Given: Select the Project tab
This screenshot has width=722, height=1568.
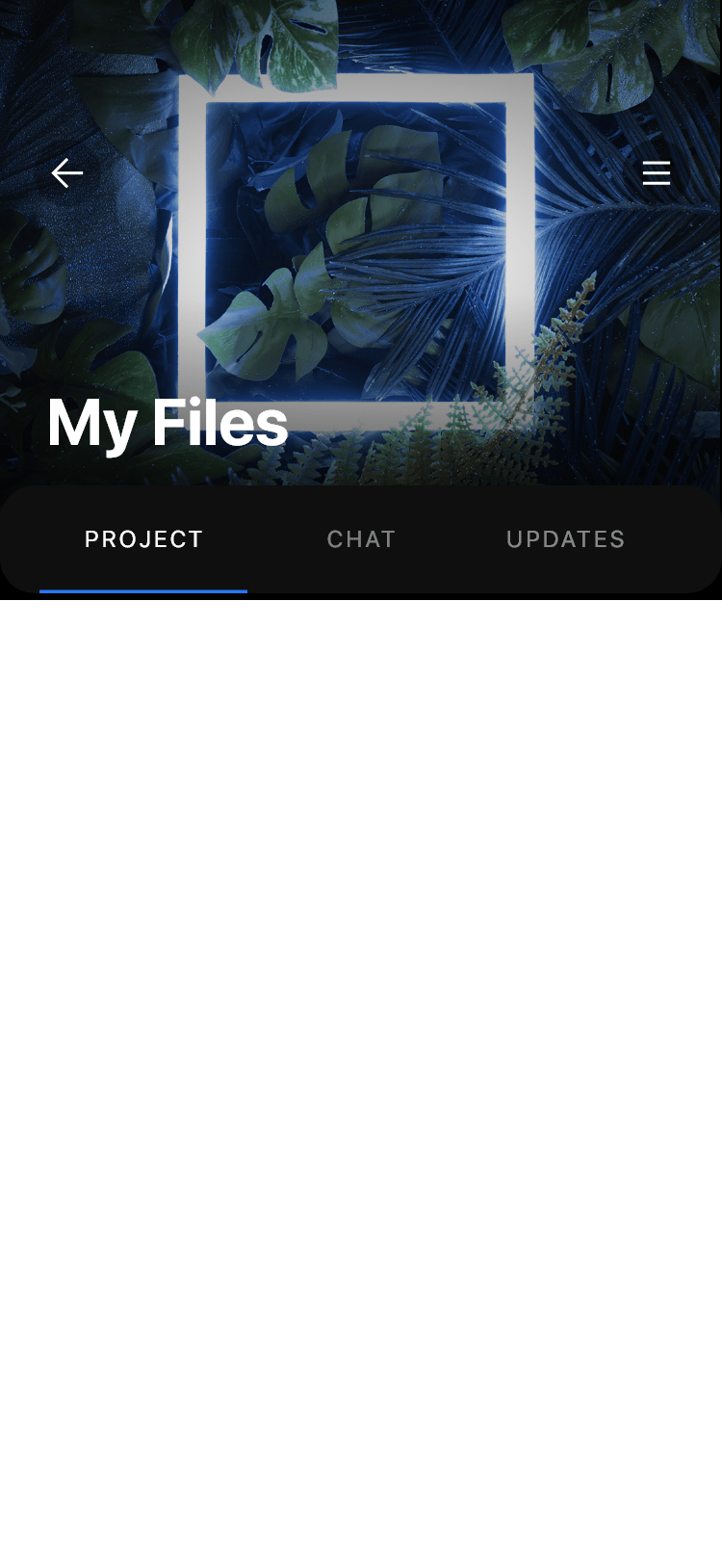Looking at the screenshot, I should point(143,539).
